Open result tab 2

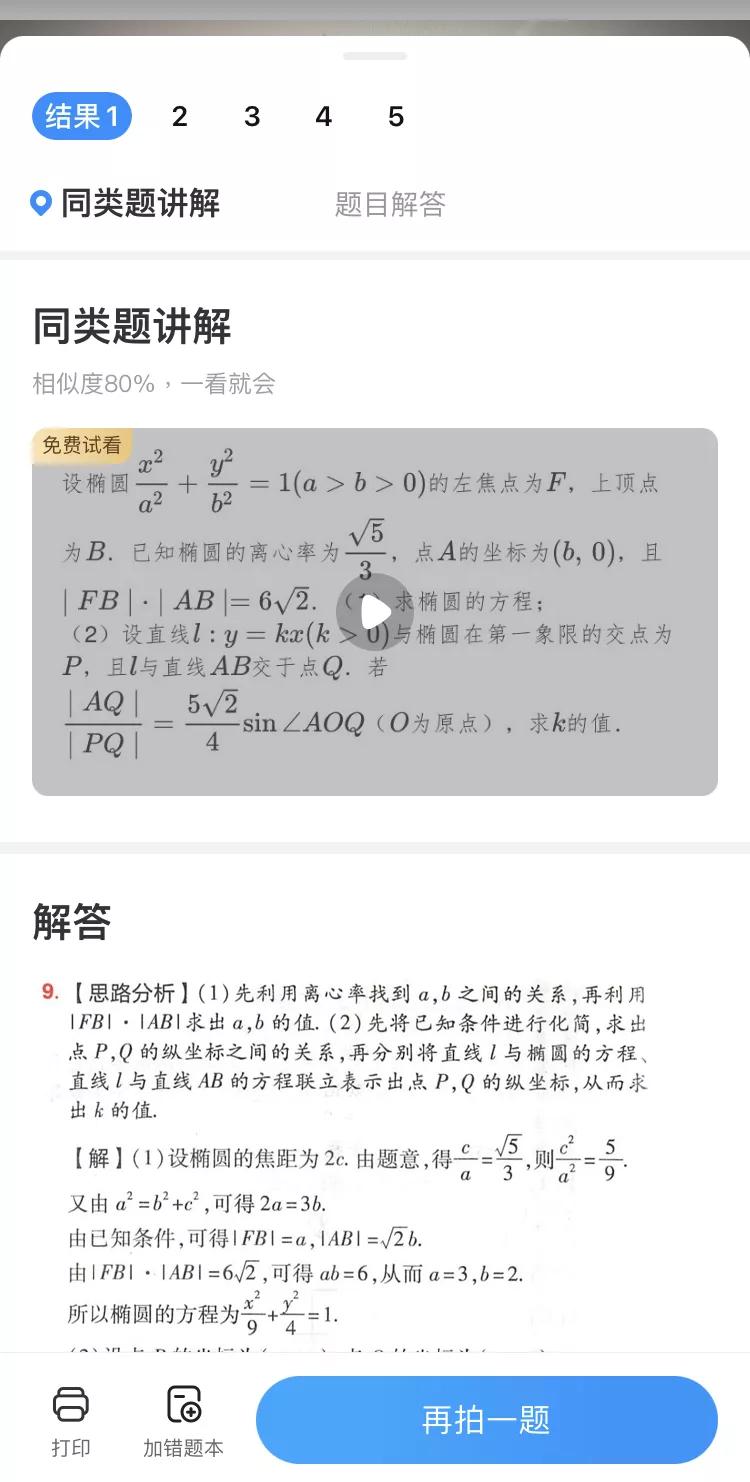coord(179,117)
